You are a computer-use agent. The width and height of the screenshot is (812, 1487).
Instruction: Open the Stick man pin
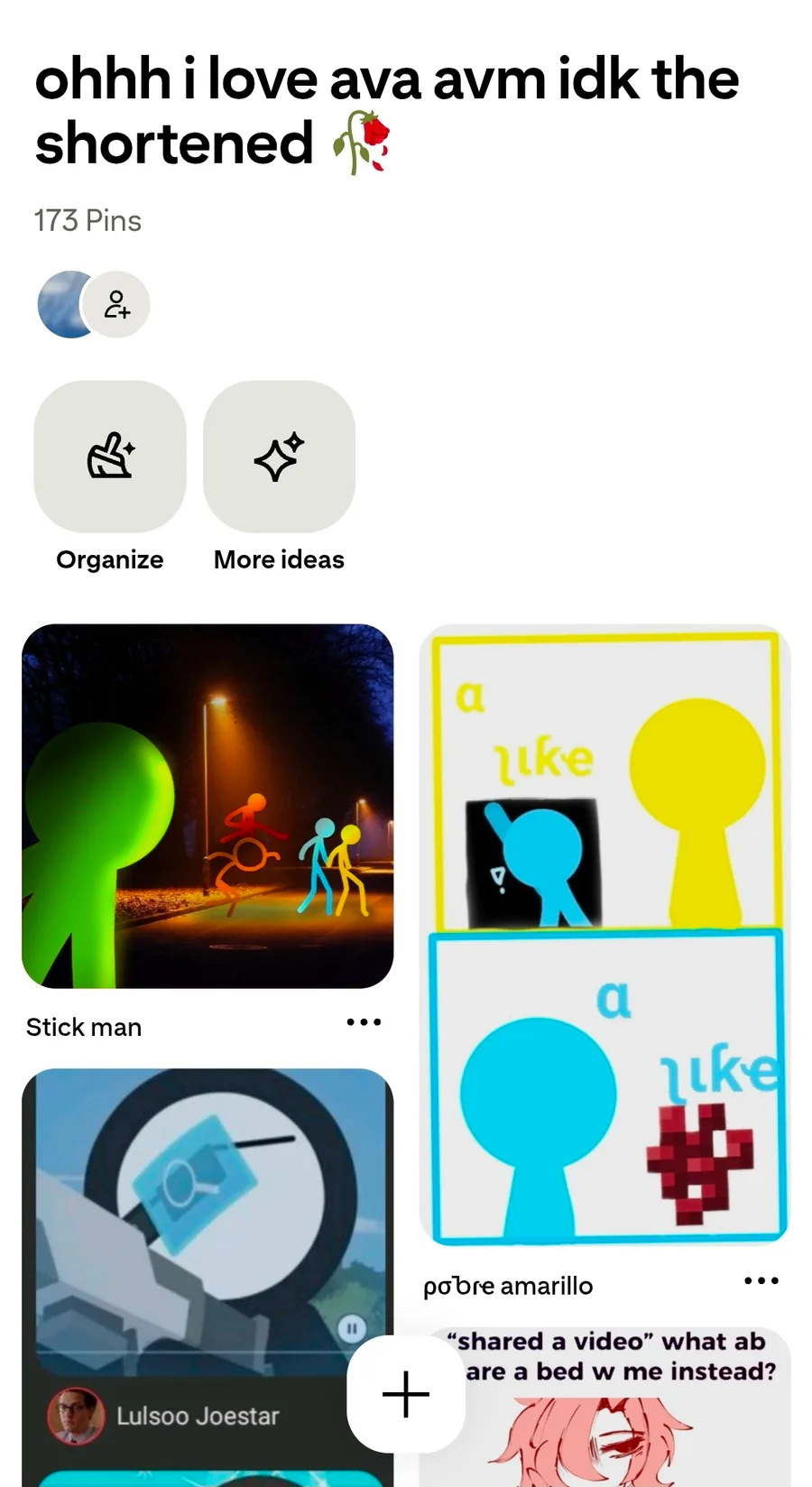(208, 806)
